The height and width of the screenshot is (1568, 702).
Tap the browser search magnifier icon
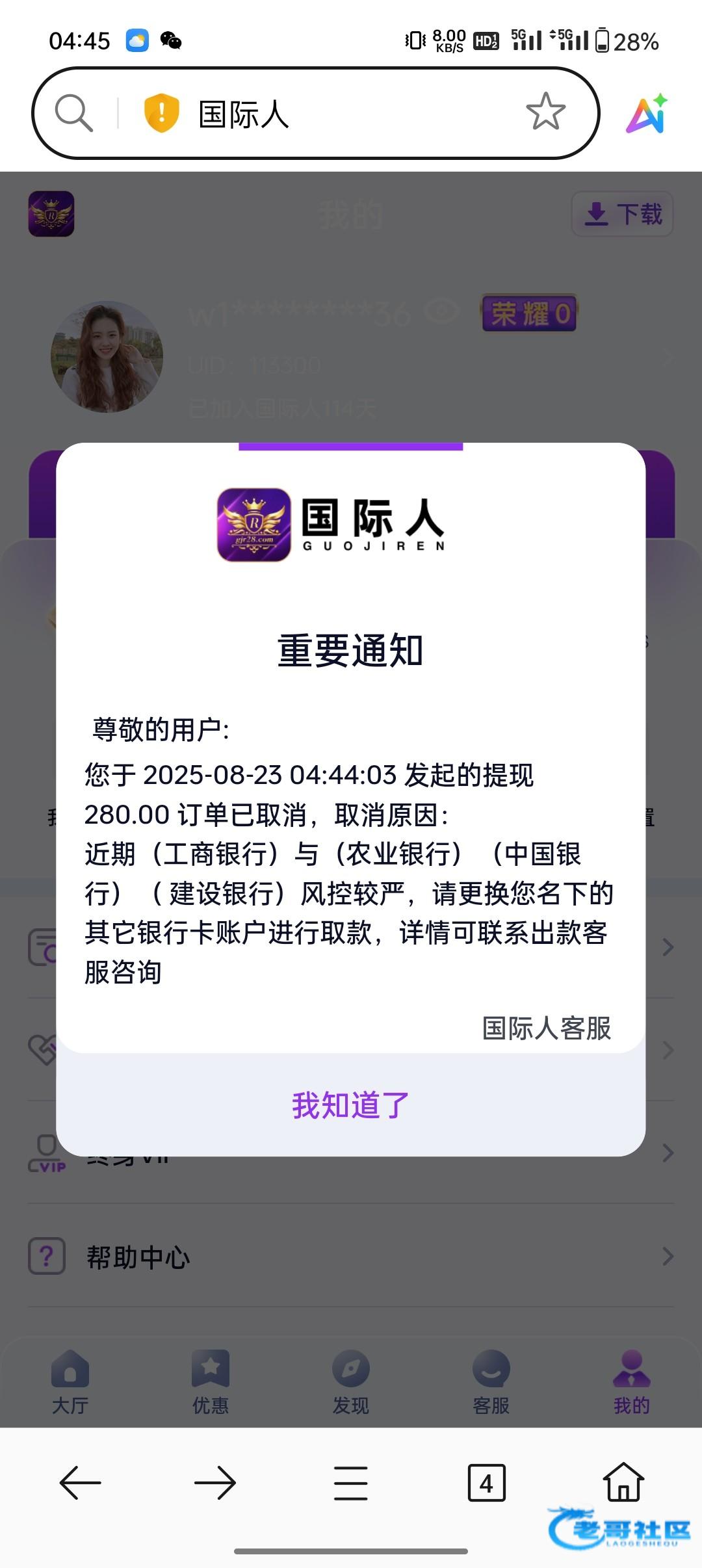tap(73, 113)
